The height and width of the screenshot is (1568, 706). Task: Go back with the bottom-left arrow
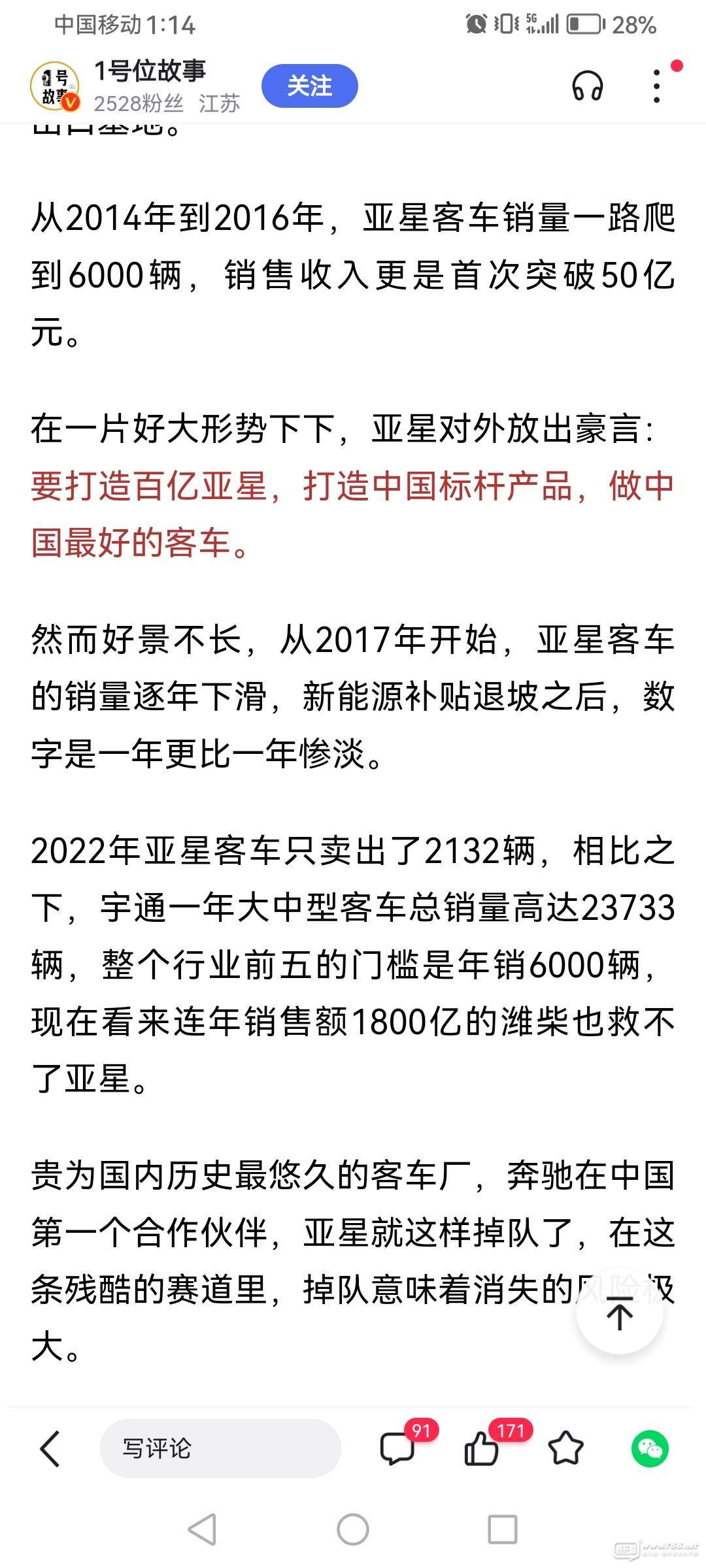tap(50, 1448)
